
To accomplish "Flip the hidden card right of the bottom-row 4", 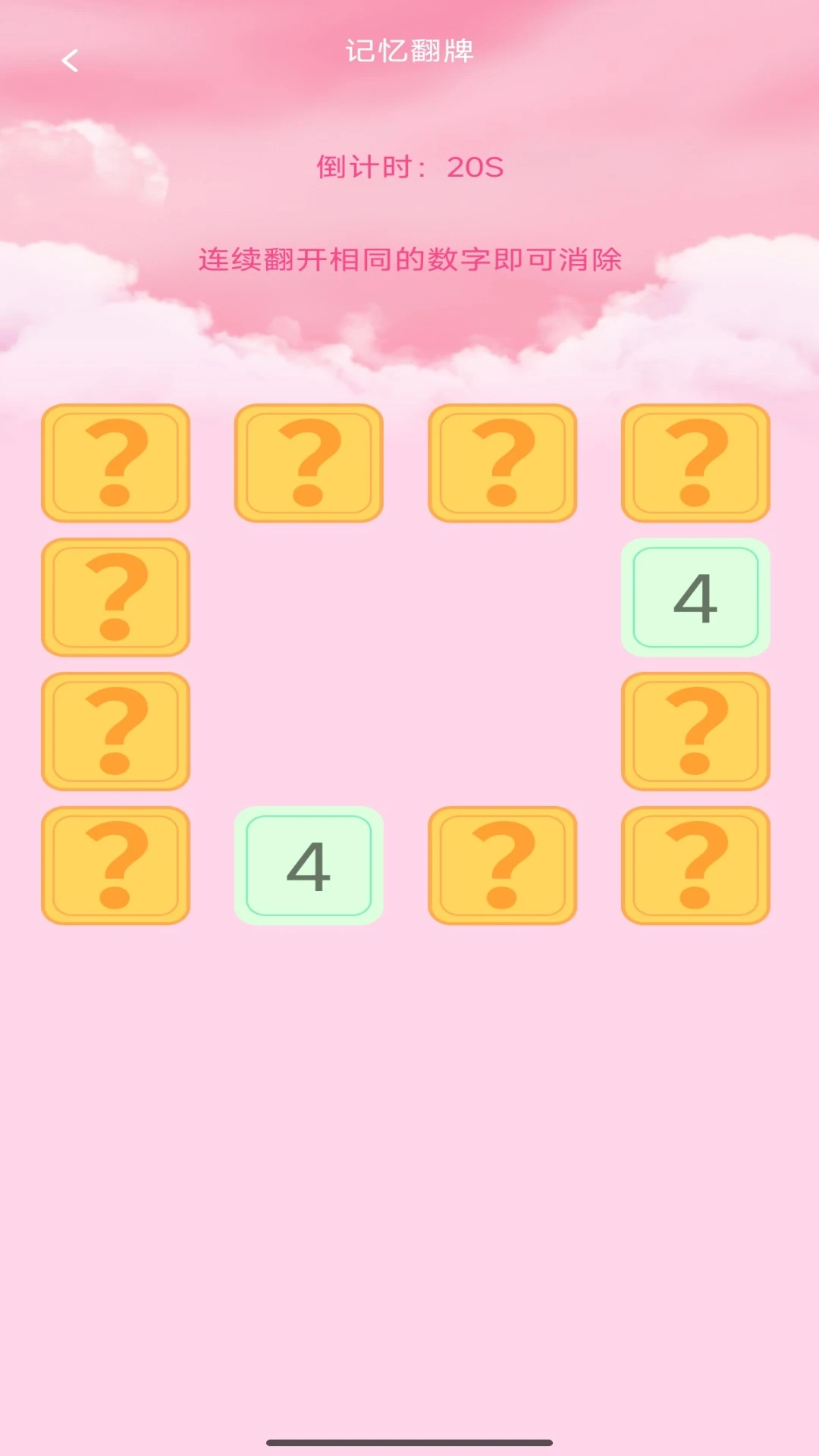I will click(x=502, y=865).
